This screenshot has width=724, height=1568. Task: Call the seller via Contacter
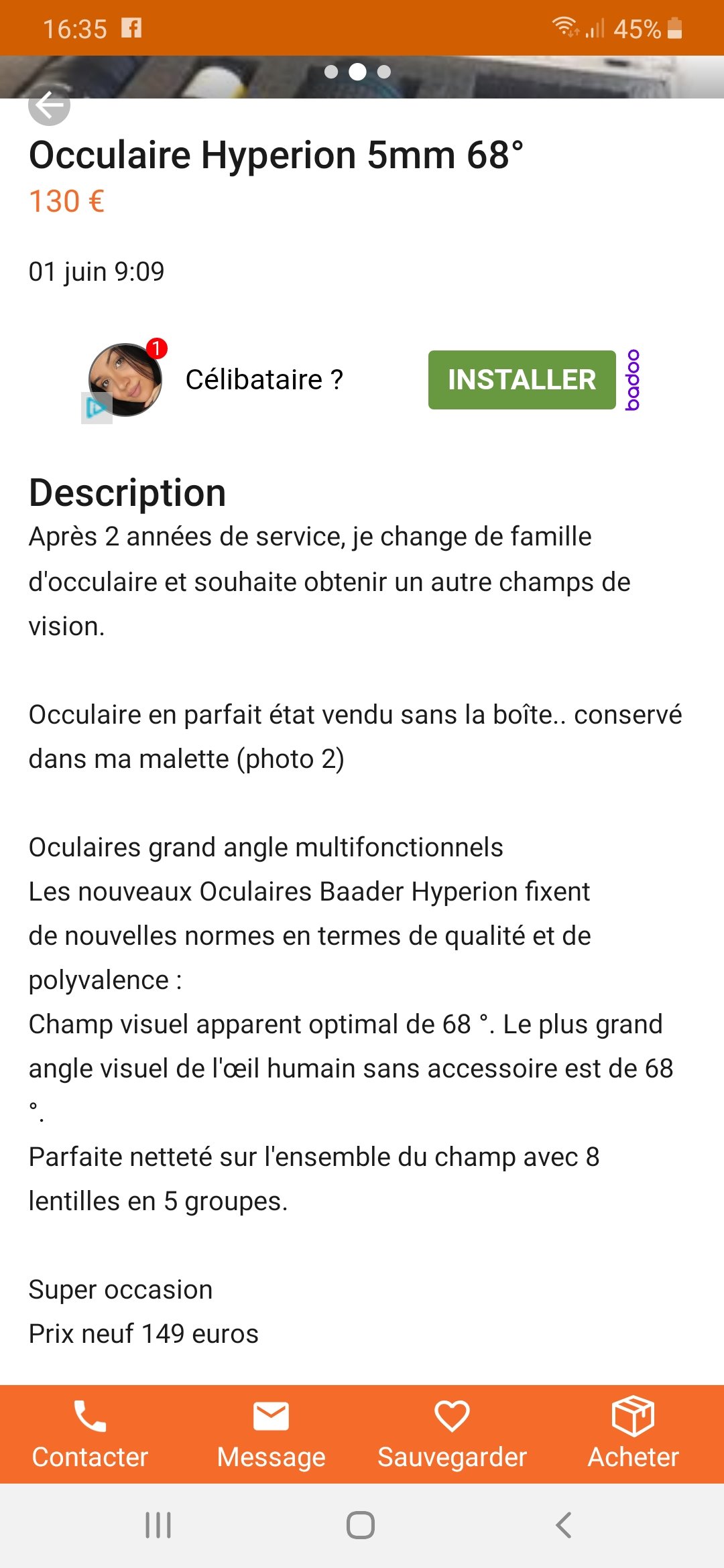click(x=90, y=1434)
